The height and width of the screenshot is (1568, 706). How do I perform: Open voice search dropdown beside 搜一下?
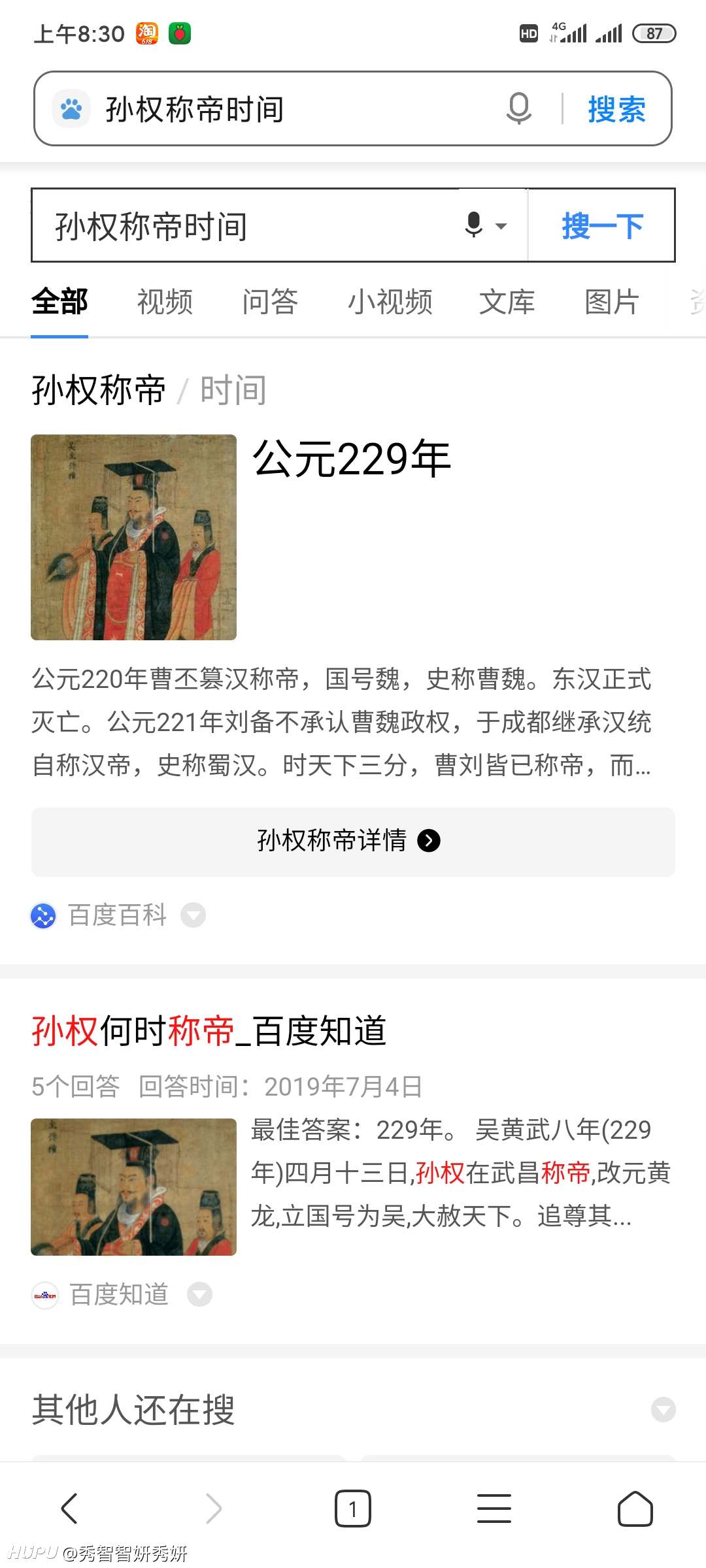[486, 225]
